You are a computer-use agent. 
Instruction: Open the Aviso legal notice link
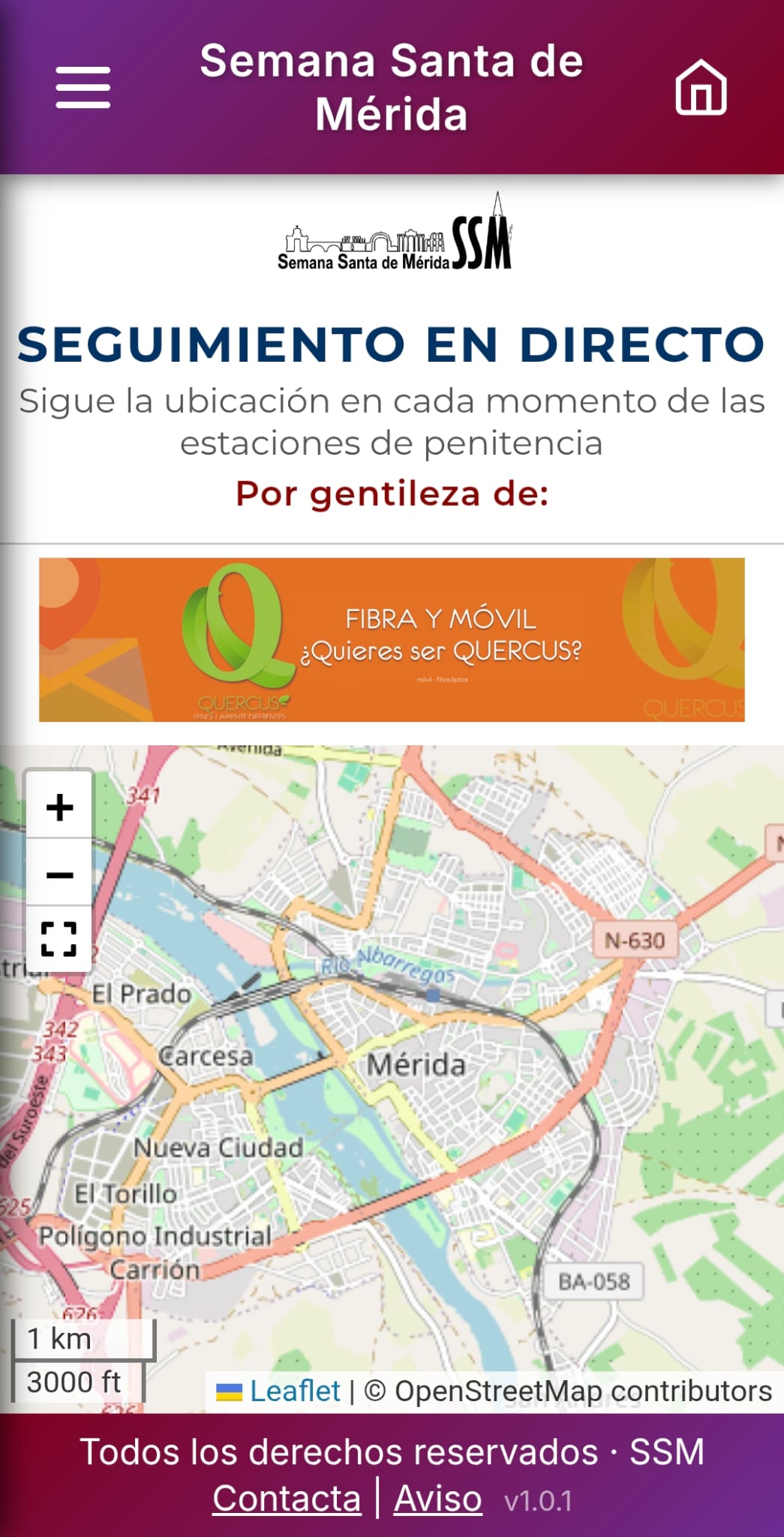437,1499
